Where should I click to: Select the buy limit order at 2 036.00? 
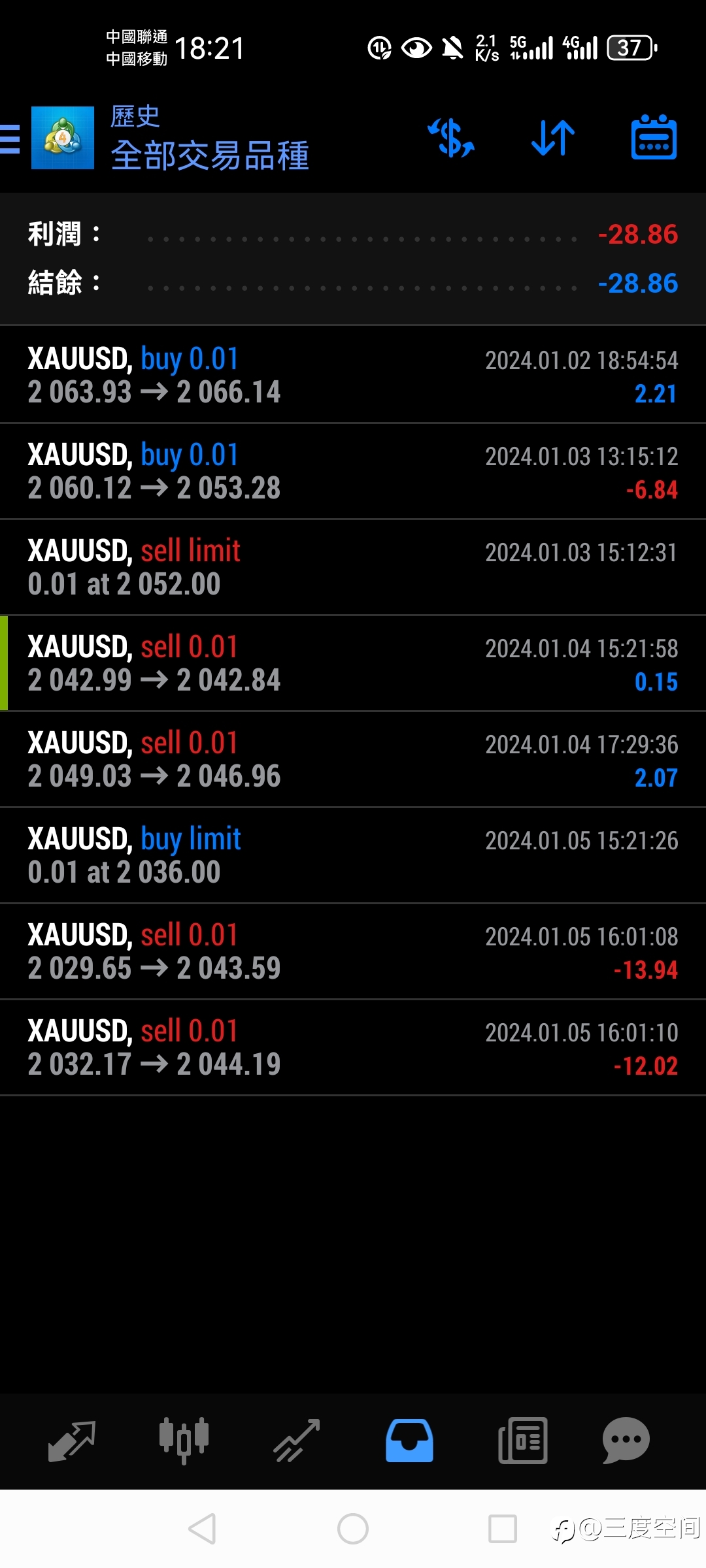(353, 855)
